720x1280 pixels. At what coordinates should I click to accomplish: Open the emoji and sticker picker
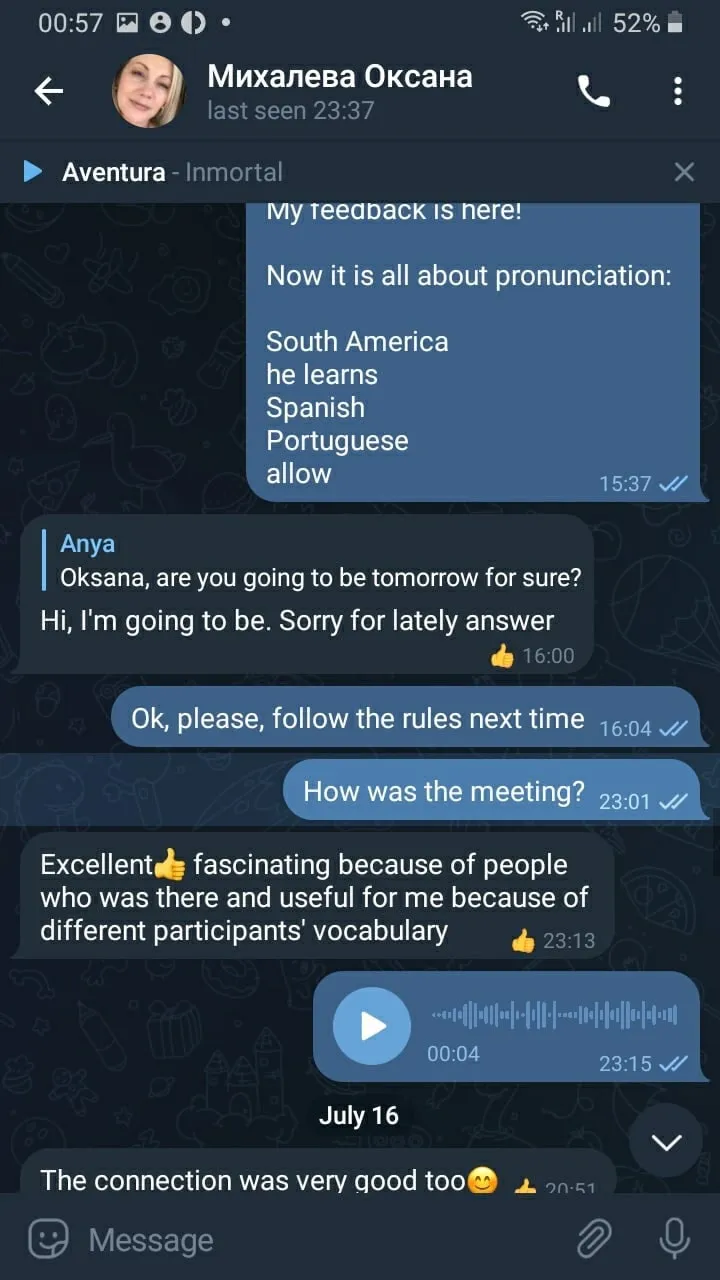48,1240
